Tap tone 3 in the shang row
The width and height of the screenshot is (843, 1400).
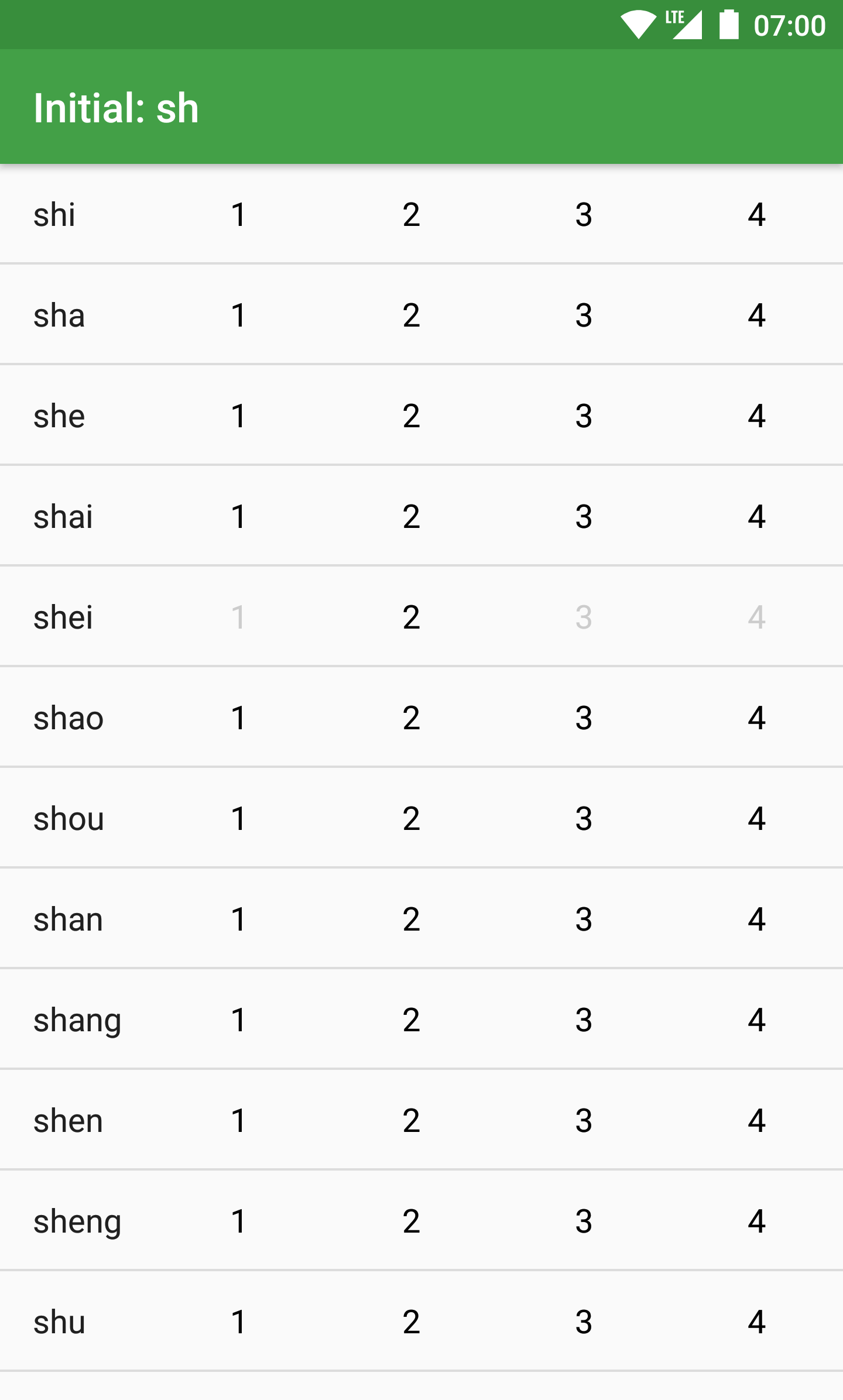[584, 1020]
